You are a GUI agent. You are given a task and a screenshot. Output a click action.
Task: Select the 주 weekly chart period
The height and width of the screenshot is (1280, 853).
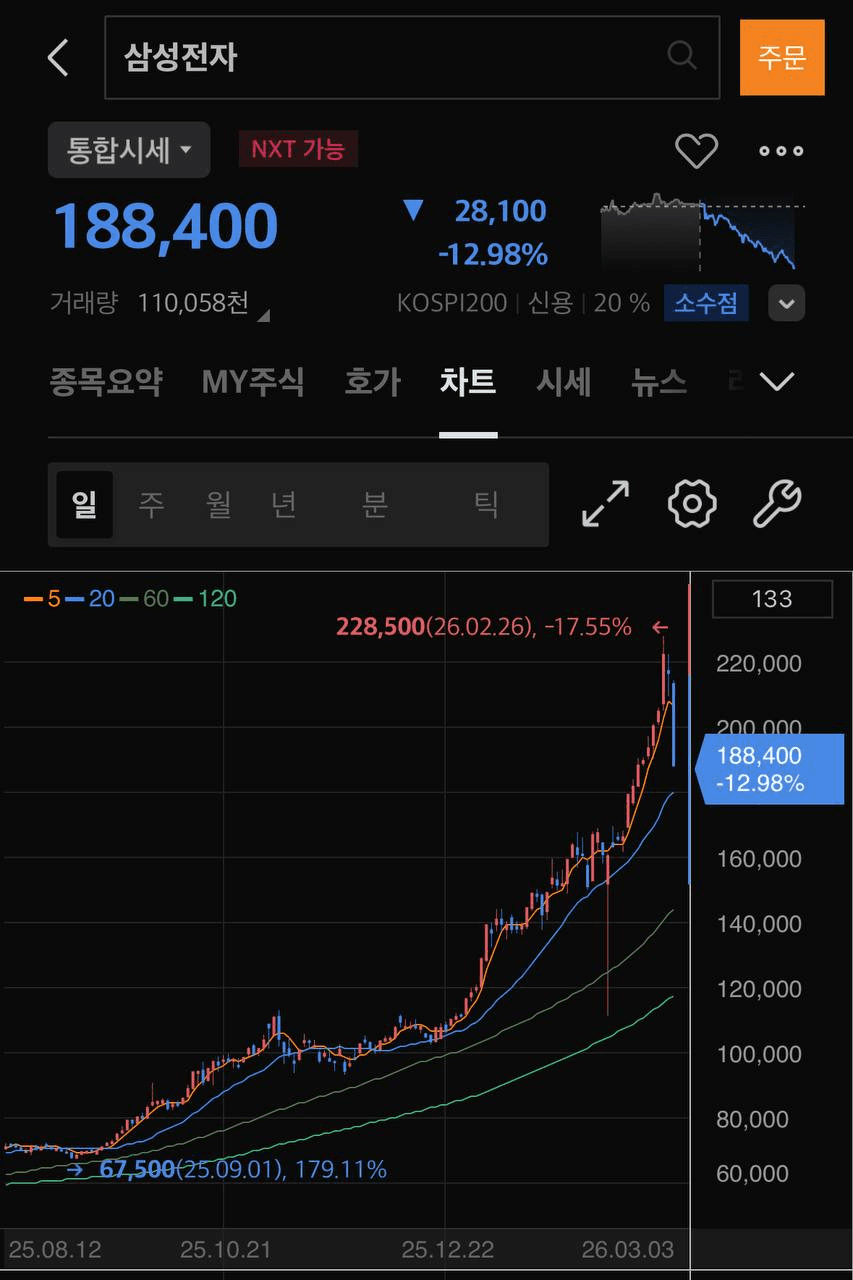click(151, 505)
